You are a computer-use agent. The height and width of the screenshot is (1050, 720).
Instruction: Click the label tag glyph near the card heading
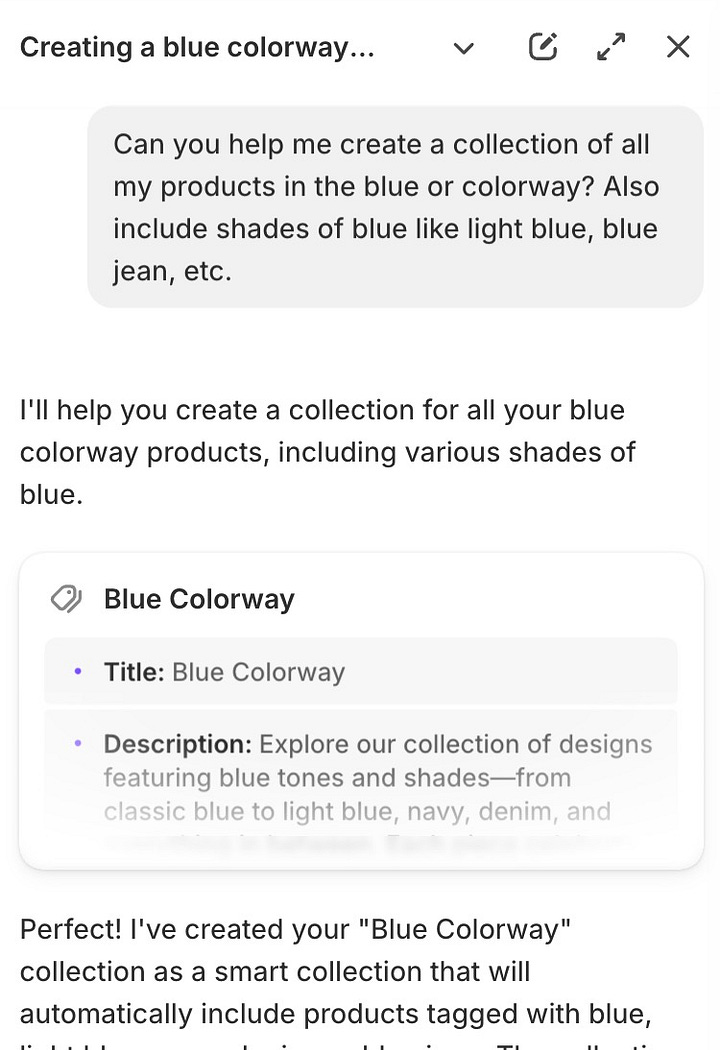point(66,599)
